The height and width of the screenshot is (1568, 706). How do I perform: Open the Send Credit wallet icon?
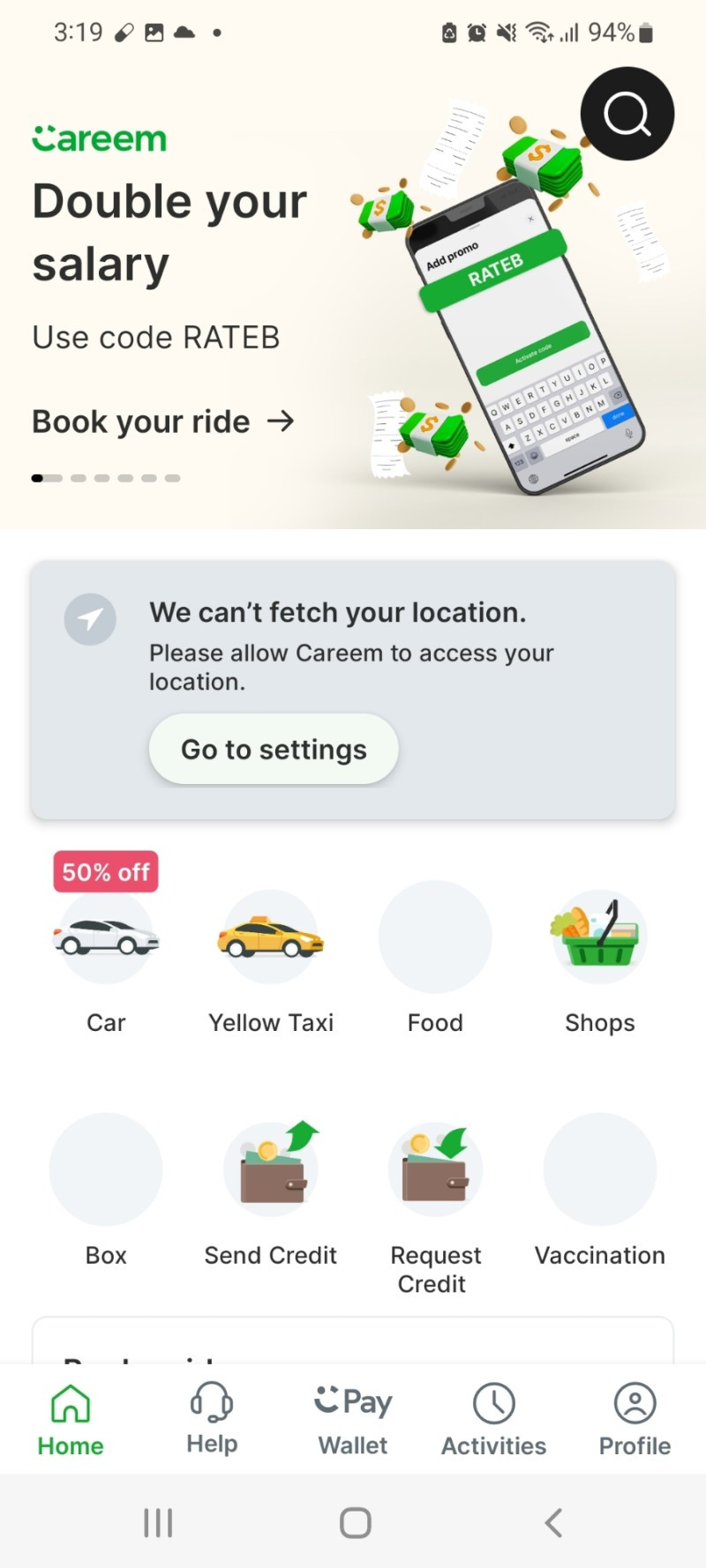[x=270, y=1170]
